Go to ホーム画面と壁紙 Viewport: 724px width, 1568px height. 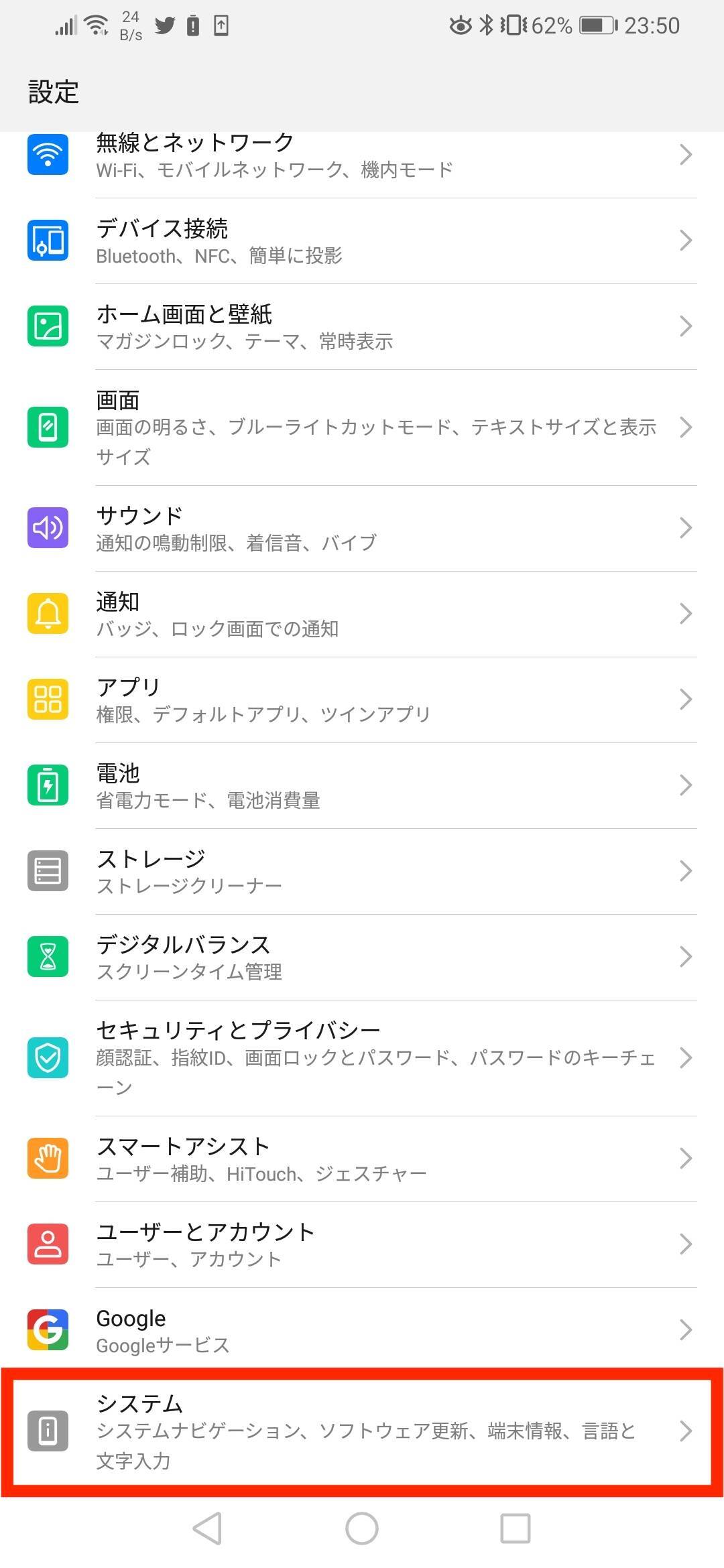tap(362, 327)
